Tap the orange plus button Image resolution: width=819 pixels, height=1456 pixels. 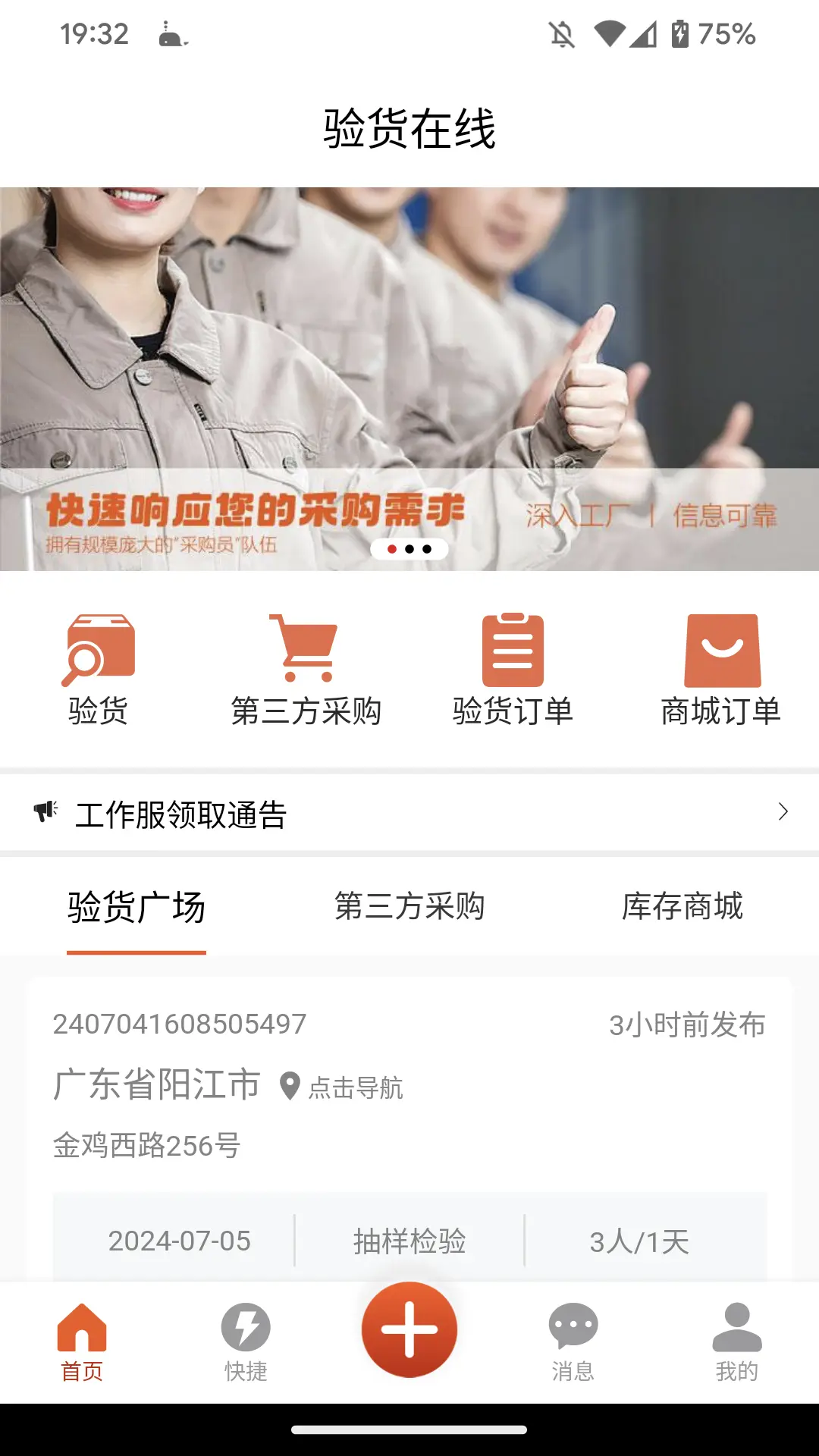pyautogui.click(x=409, y=1329)
